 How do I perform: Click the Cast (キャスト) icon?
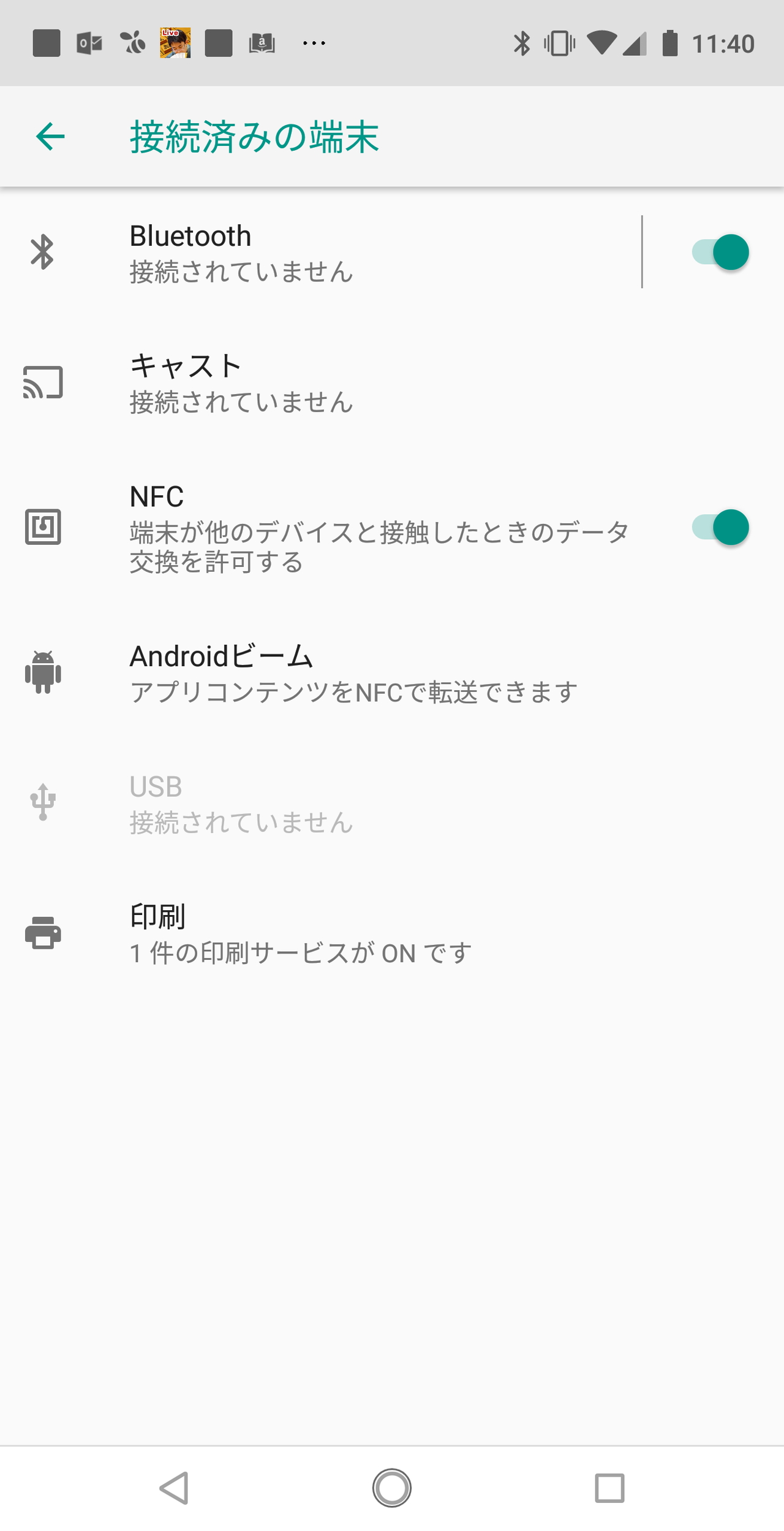pyautogui.click(x=43, y=382)
